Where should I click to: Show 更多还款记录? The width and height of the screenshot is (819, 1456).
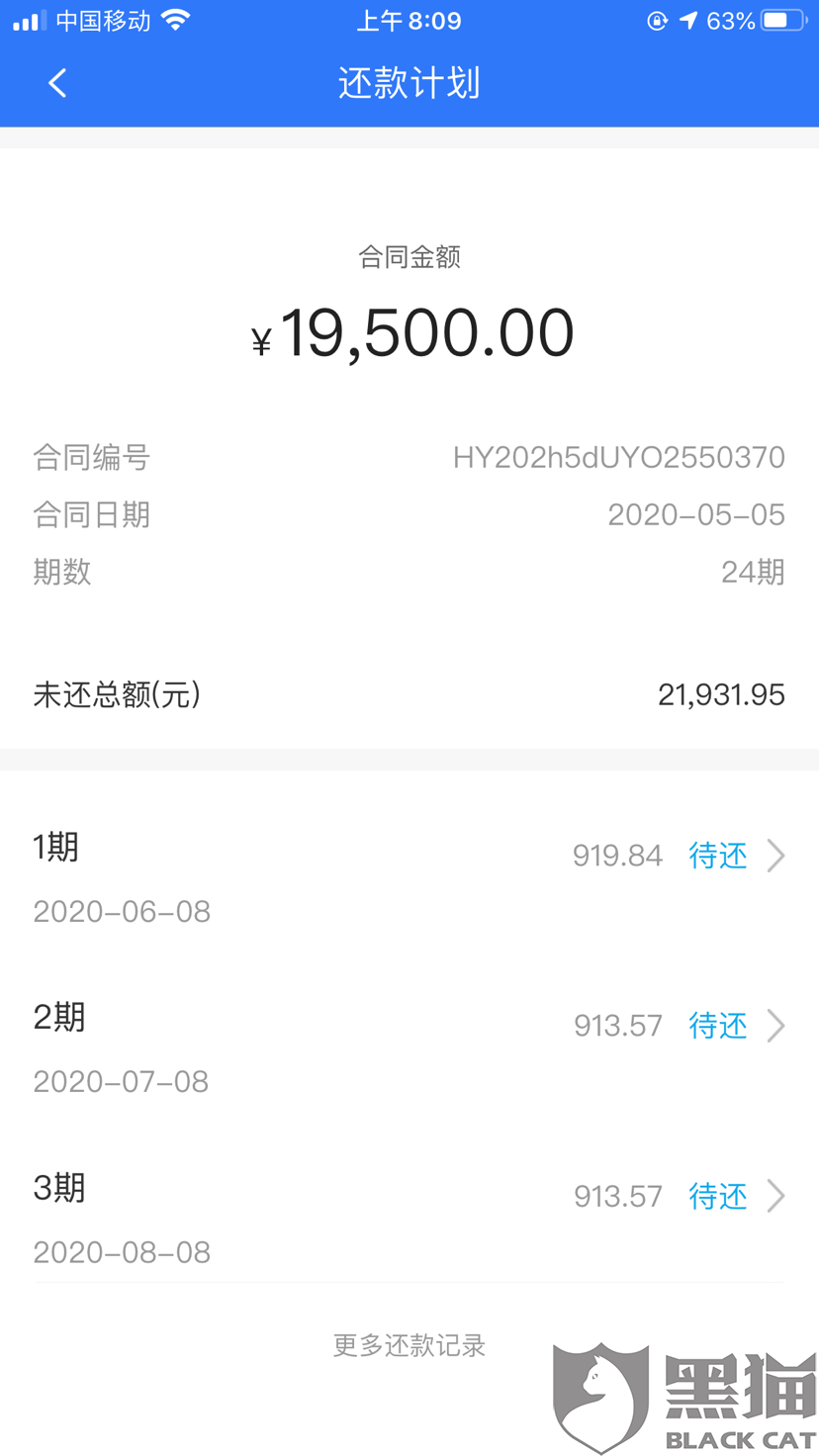409,1345
